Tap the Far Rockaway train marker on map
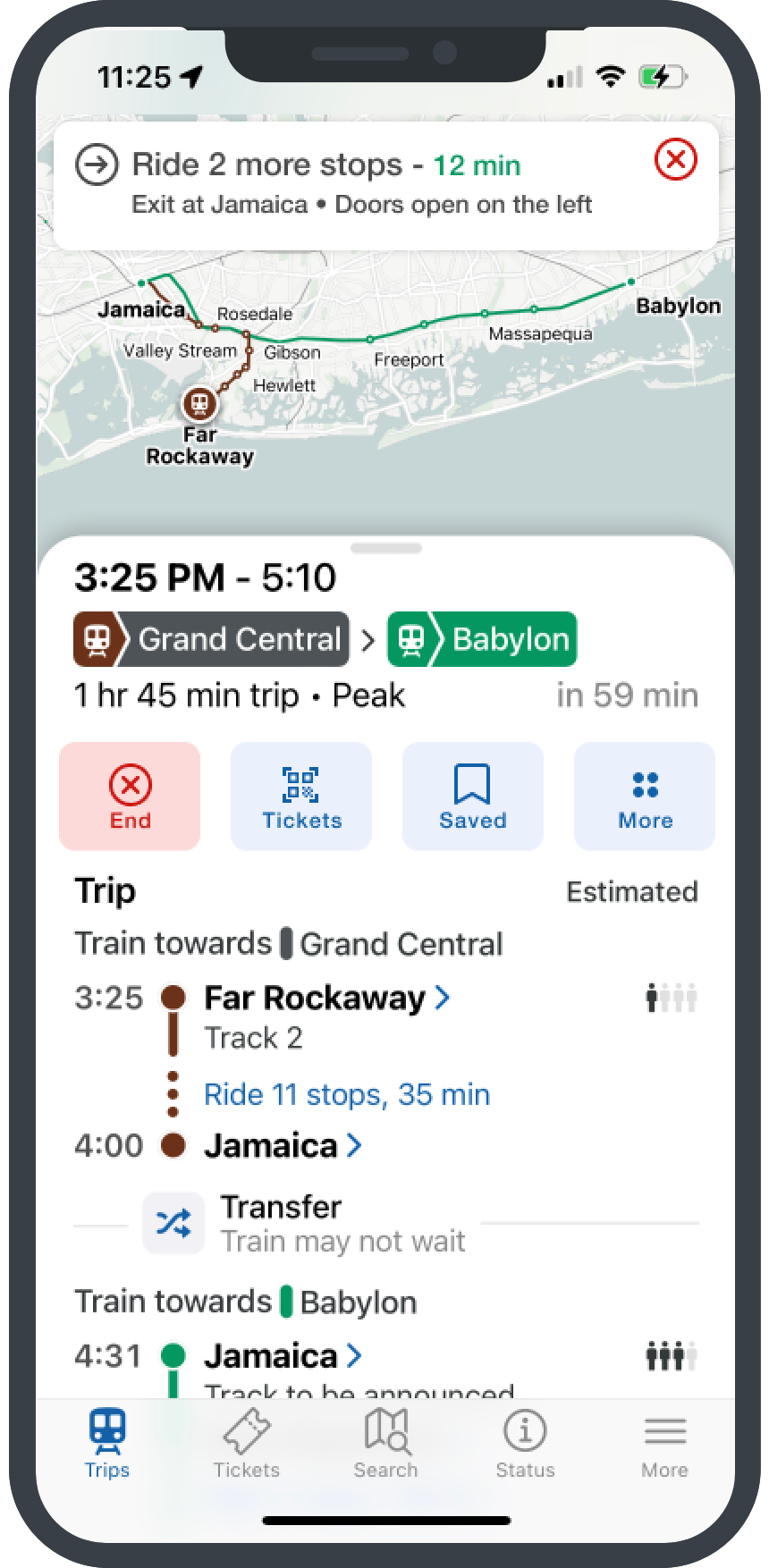 coord(199,404)
